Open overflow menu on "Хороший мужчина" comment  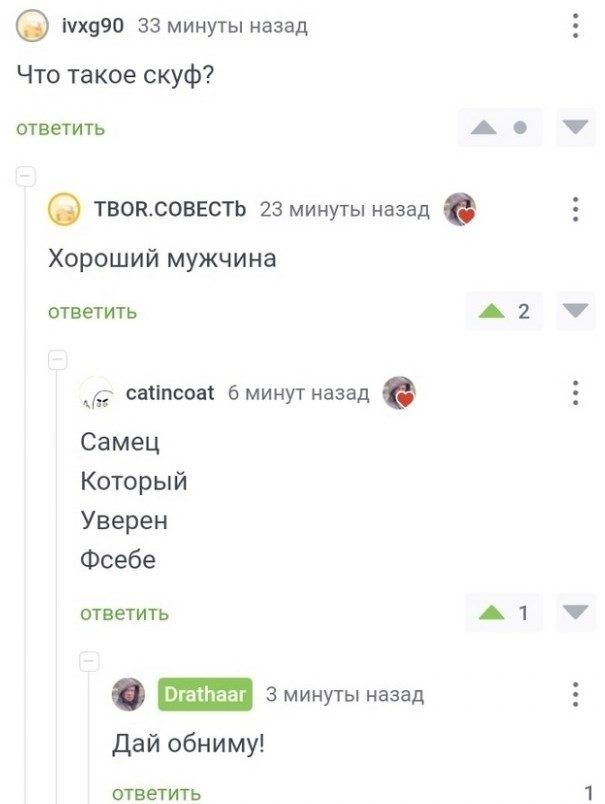575,209
